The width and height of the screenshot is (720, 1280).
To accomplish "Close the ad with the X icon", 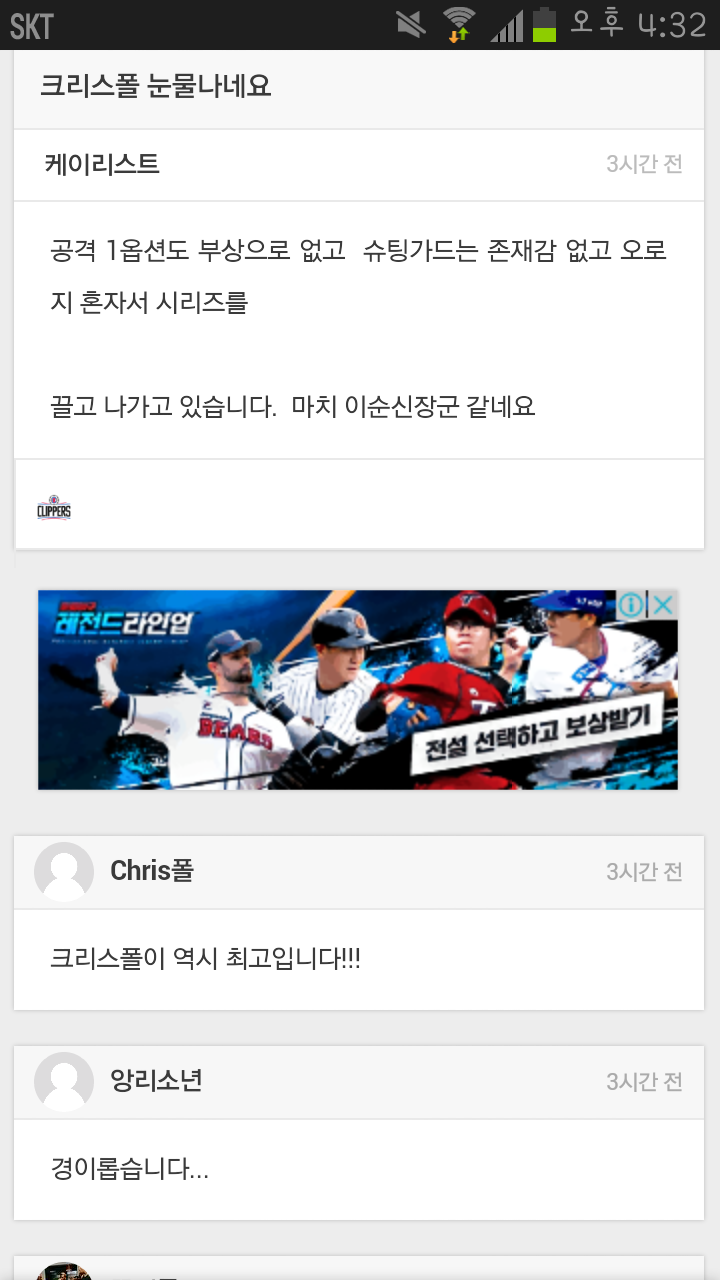I will coord(663,605).
